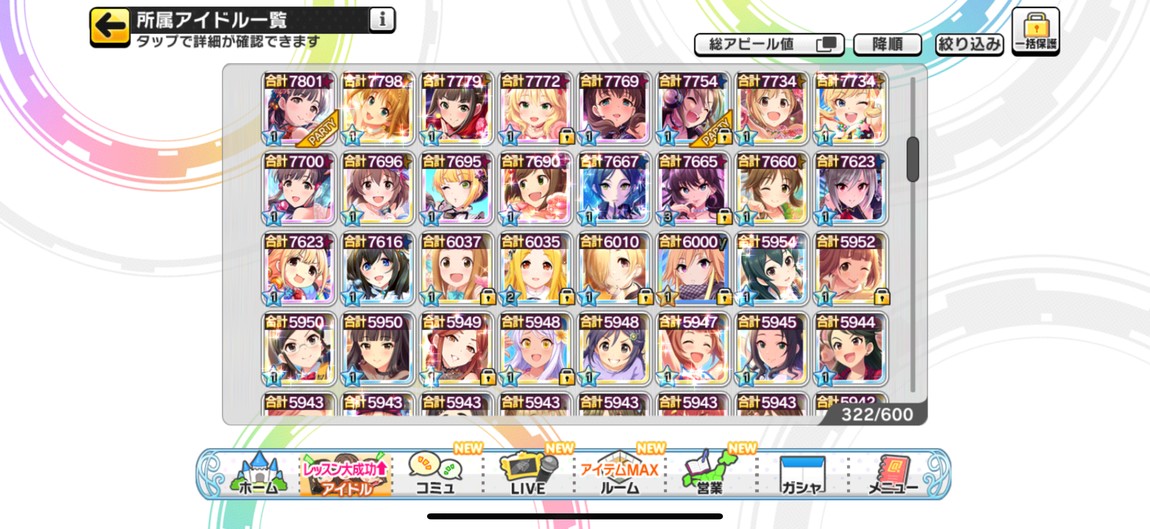View the idol card with 合計7665
Viewport: 1150px width, 529px height.
692,189
